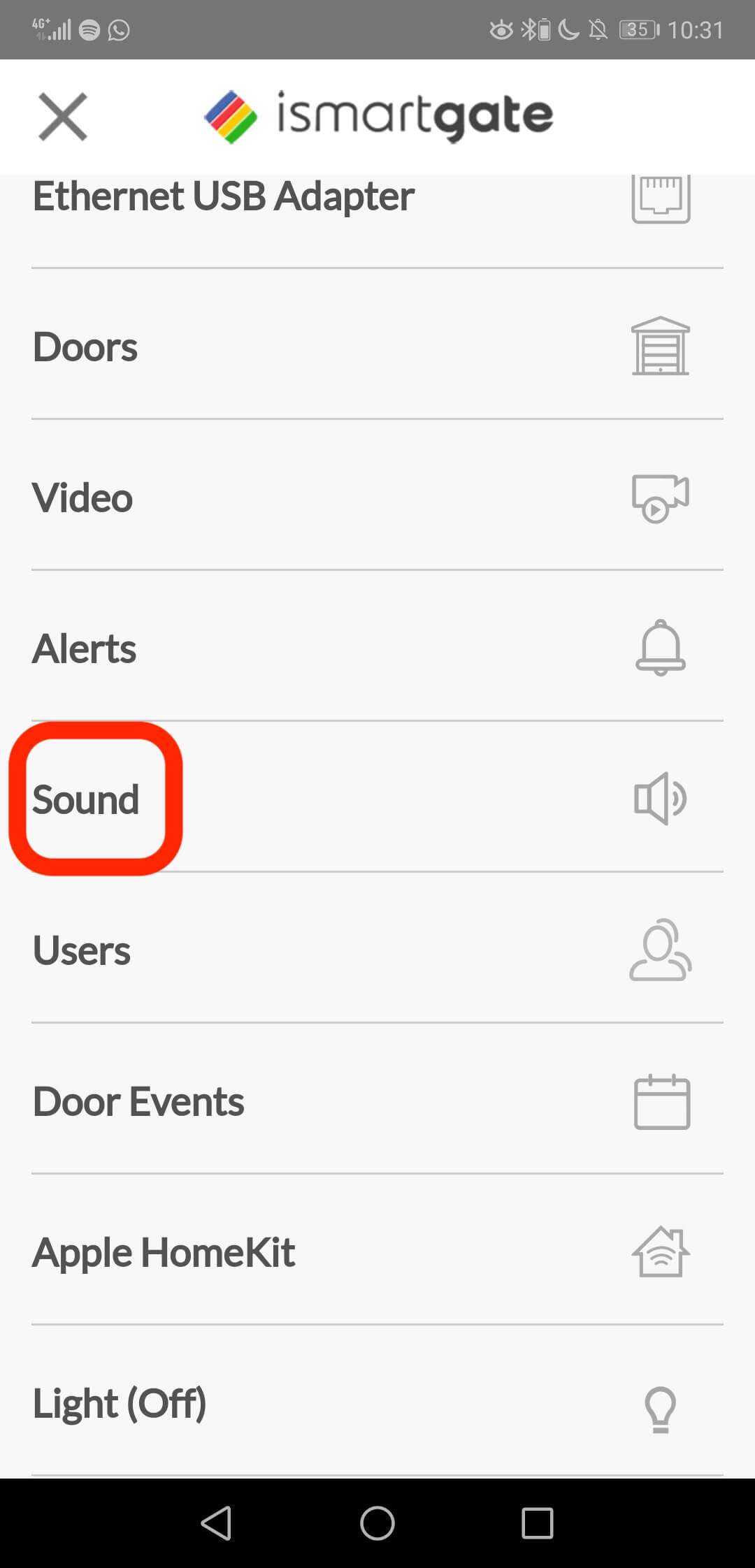Close the menu with the X icon
Image resolution: width=755 pixels, height=1568 pixels.
pyautogui.click(x=63, y=116)
